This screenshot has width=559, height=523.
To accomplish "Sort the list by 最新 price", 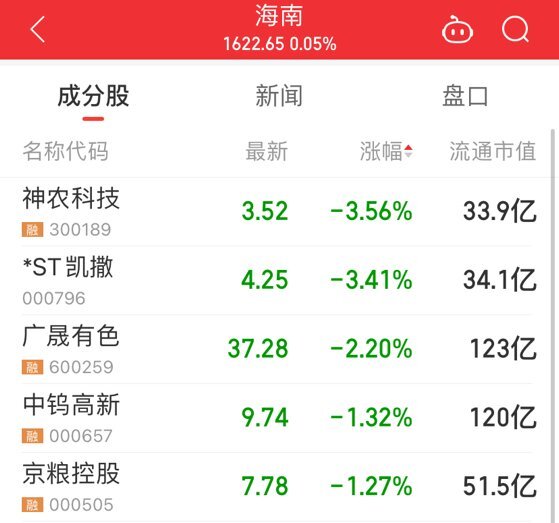I will [267, 151].
